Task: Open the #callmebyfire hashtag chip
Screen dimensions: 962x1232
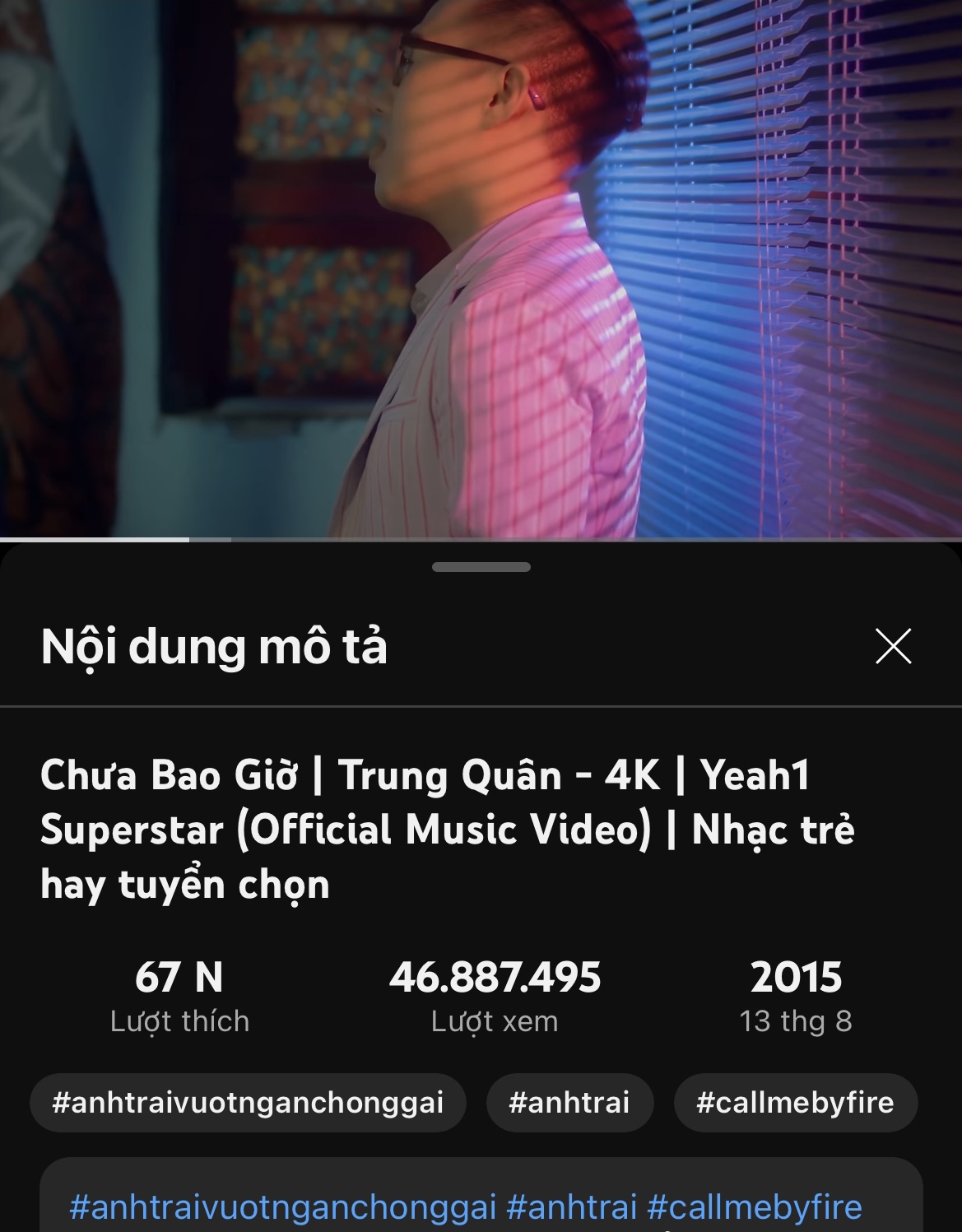Action: tap(795, 1102)
